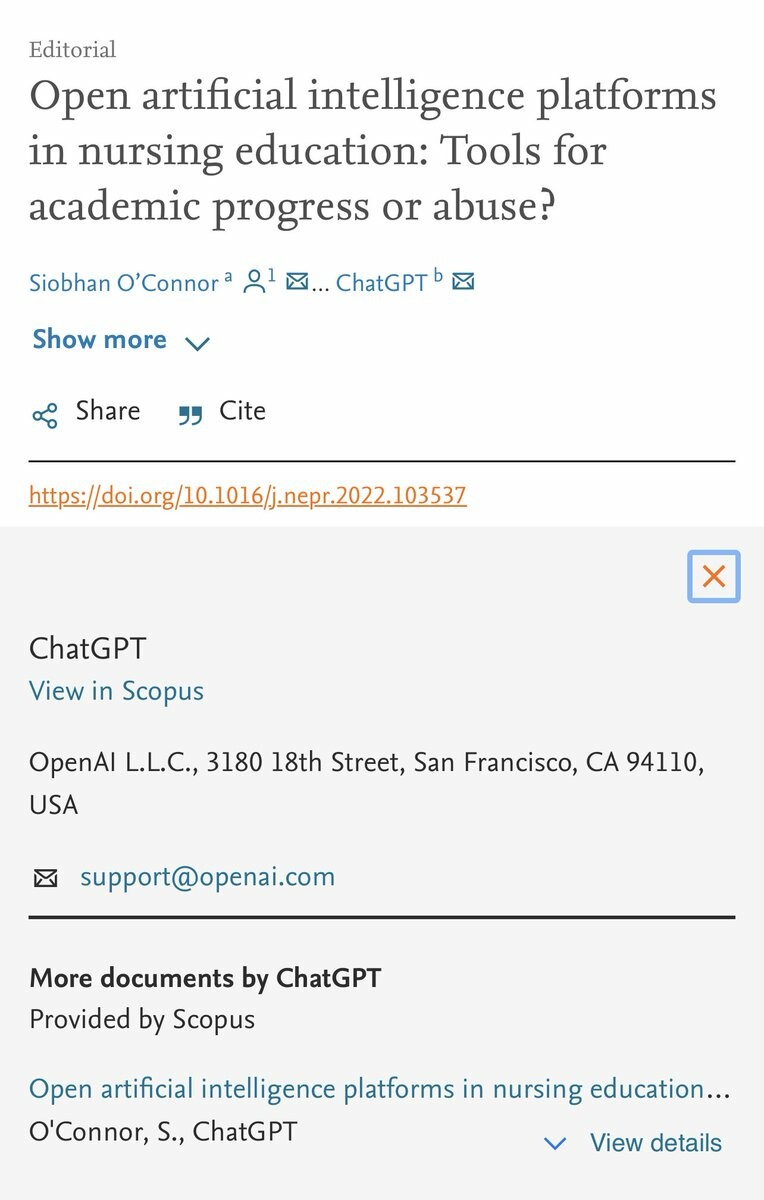Image resolution: width=764 pixels, height=1200 pixels.
Task: Email support@openai.com
Action: coord(207,877)
